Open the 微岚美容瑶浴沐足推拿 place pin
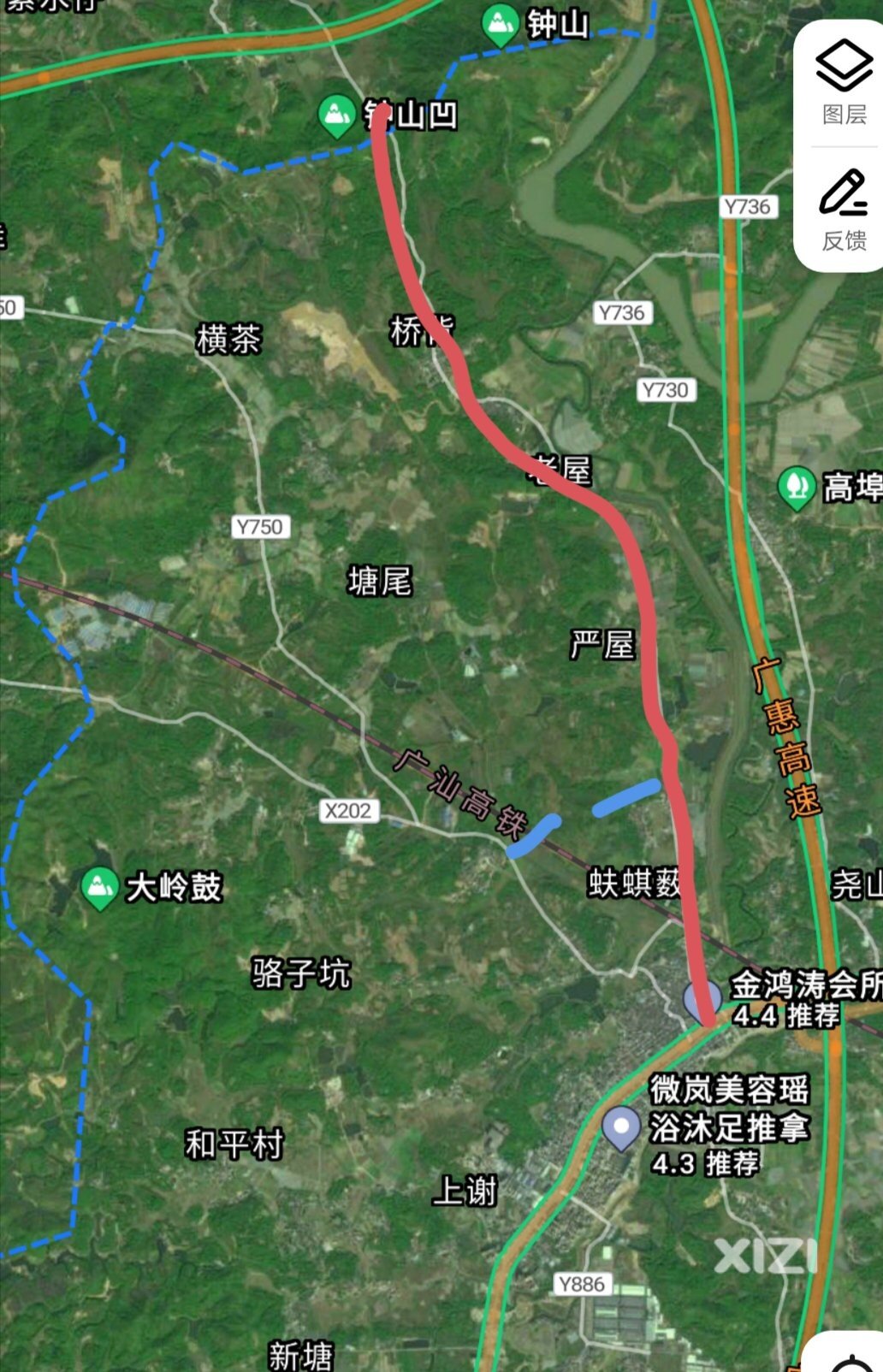The image size is (883, 1372). pyautogui.click(x=621, y=1127)
